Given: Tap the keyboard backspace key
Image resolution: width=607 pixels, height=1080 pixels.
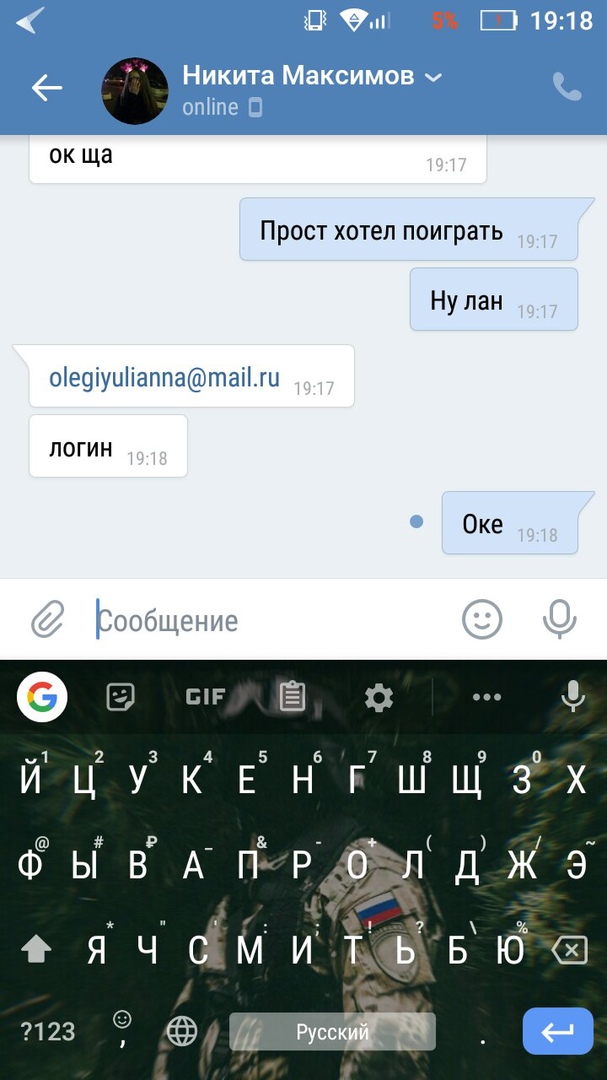Looking at the screenshot, I should tap(569, 950).
